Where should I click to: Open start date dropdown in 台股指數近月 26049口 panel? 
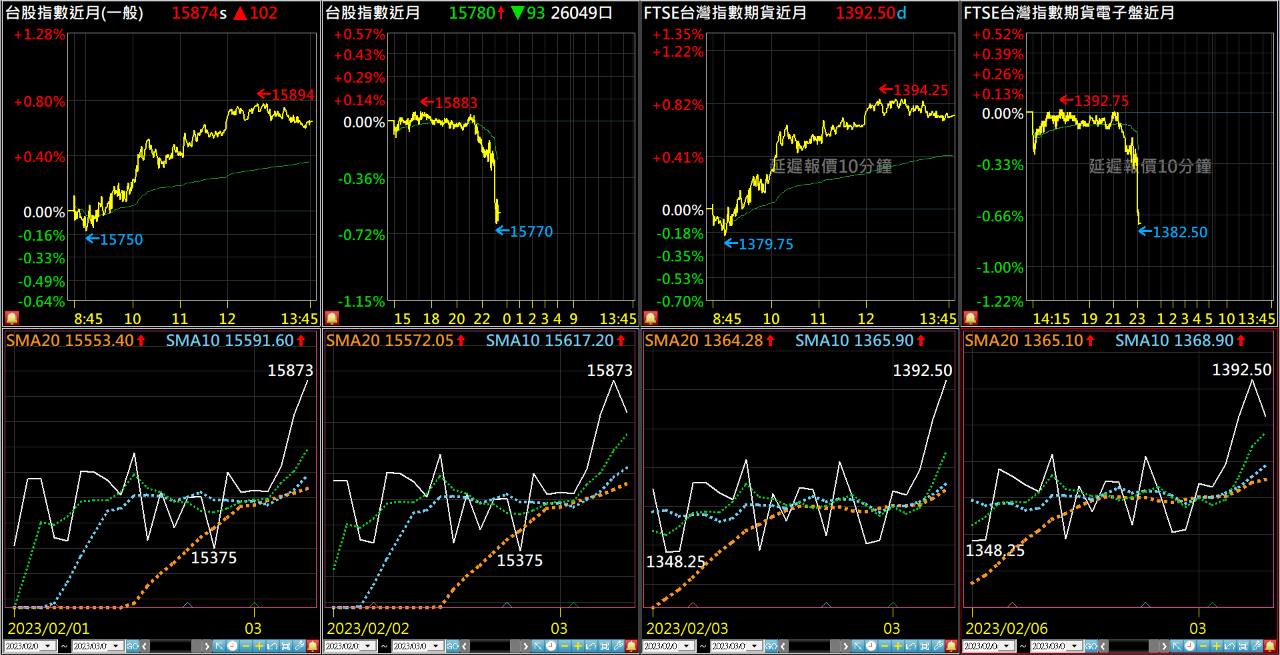click(370, 646)
